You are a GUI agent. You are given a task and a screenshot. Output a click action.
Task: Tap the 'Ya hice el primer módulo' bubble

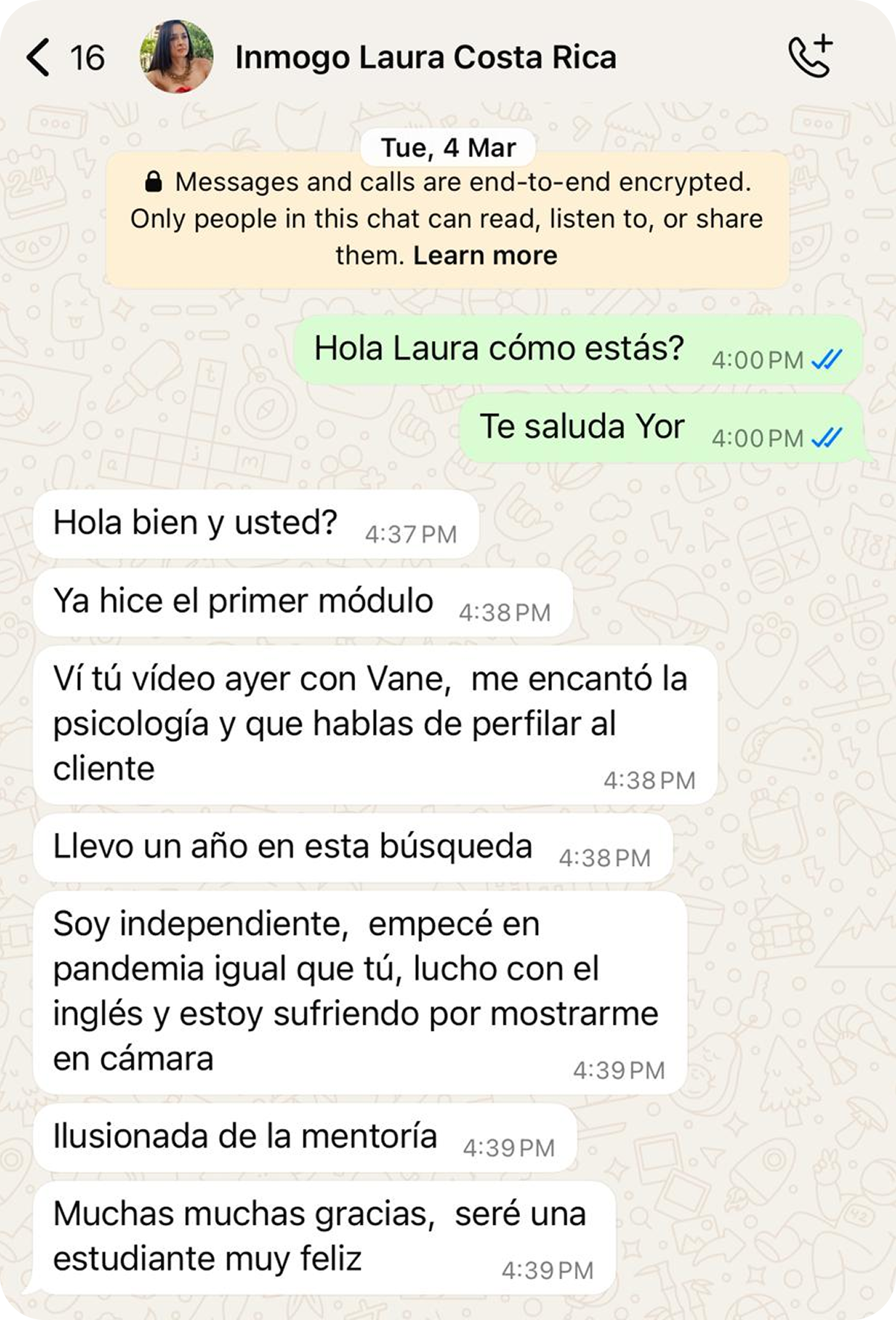(245, 601)
